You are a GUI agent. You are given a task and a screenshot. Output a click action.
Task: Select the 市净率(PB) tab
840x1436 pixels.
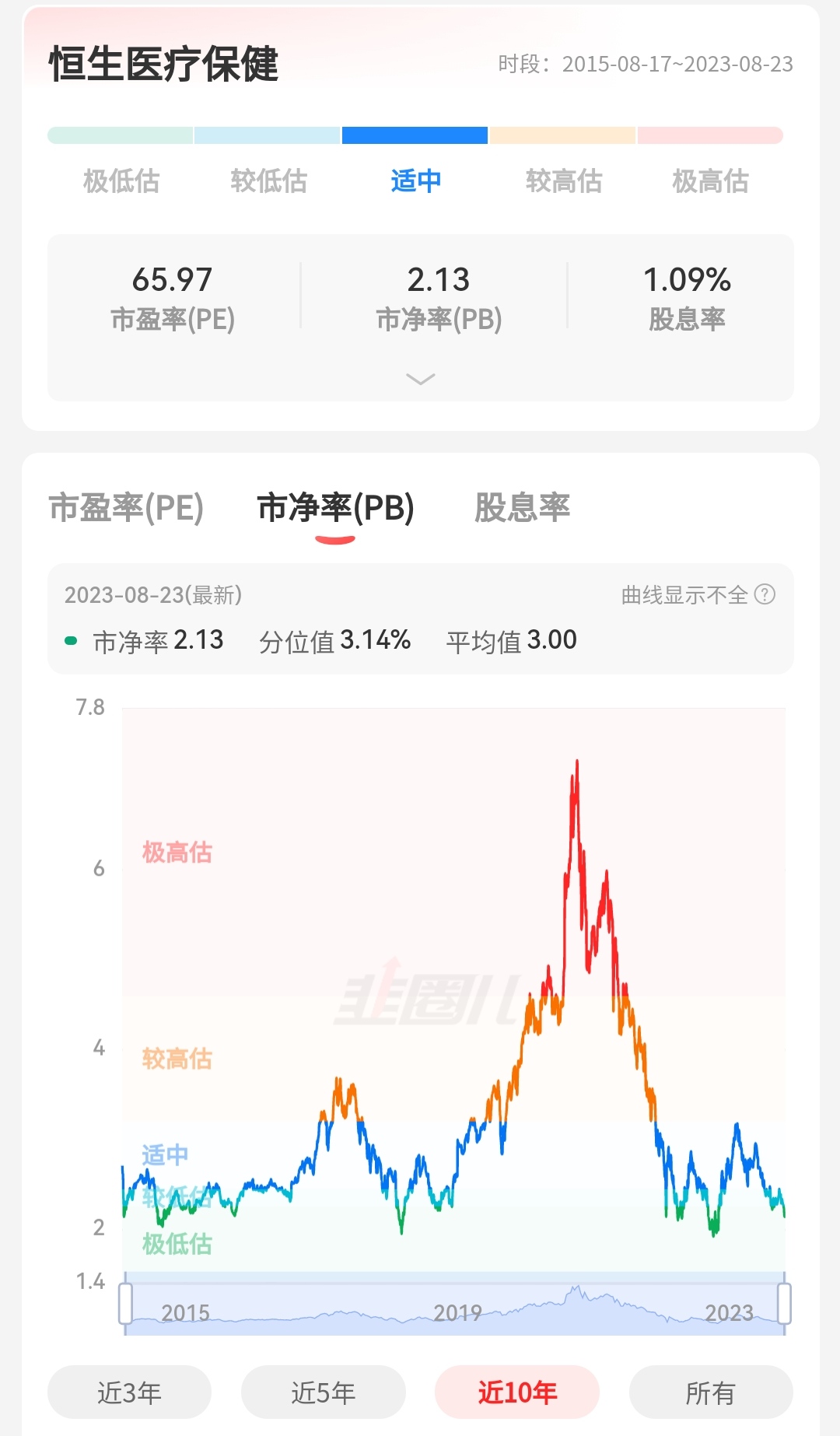click(335, 508)
